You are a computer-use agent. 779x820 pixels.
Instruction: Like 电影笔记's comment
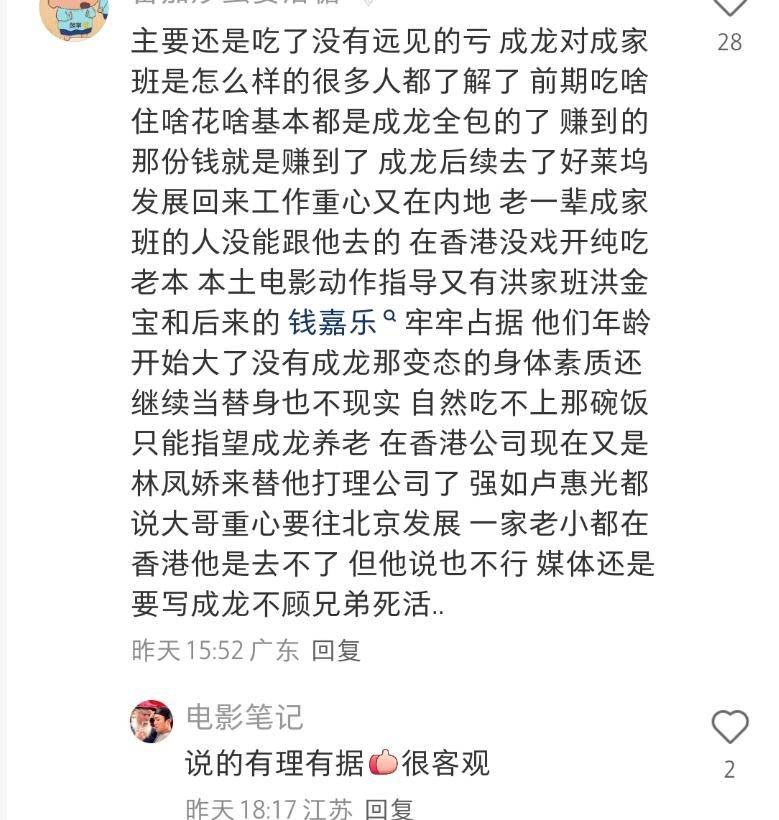point(730,728)
